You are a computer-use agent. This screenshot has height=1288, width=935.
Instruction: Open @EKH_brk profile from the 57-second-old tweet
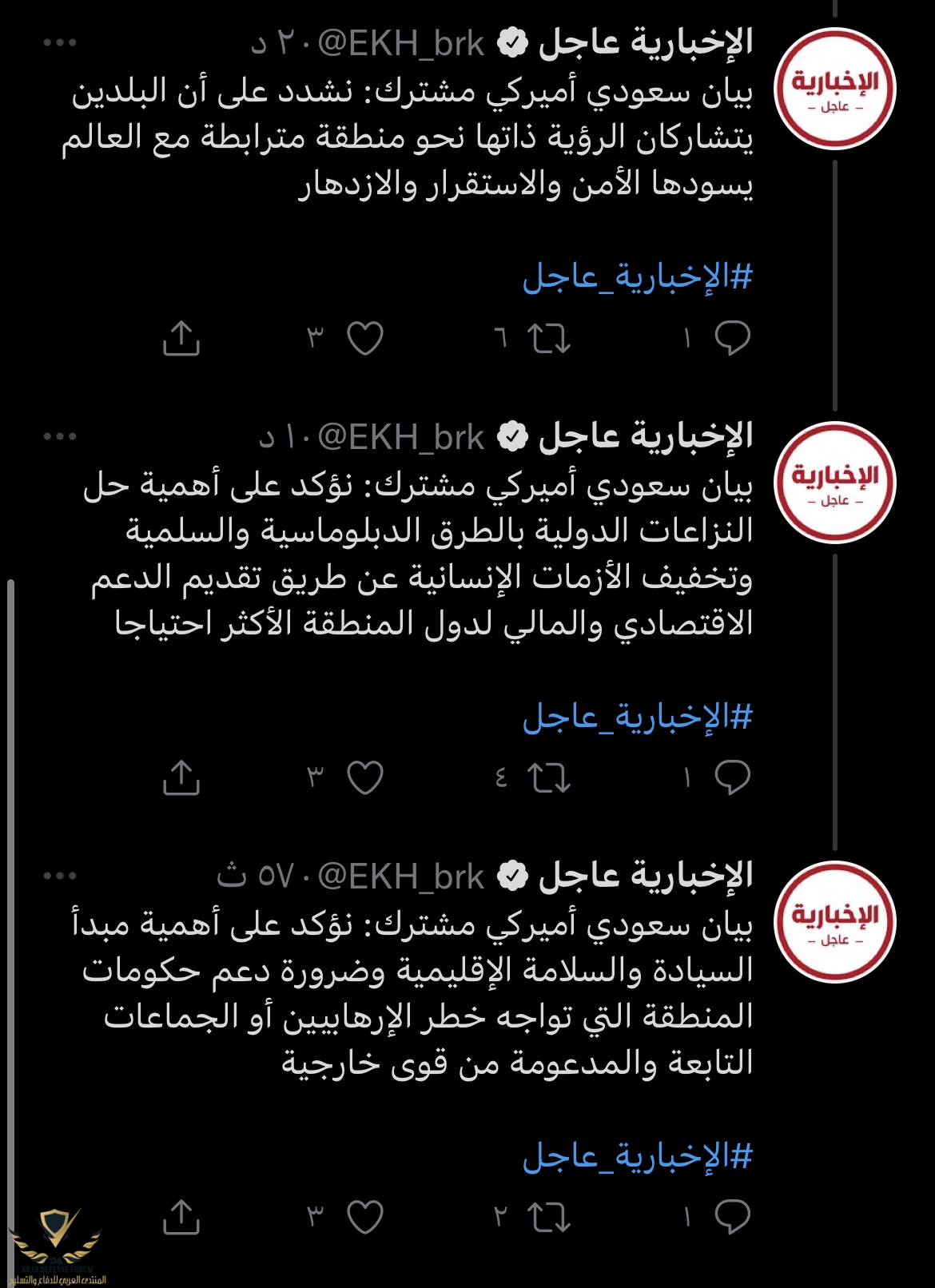pos(400,877)
